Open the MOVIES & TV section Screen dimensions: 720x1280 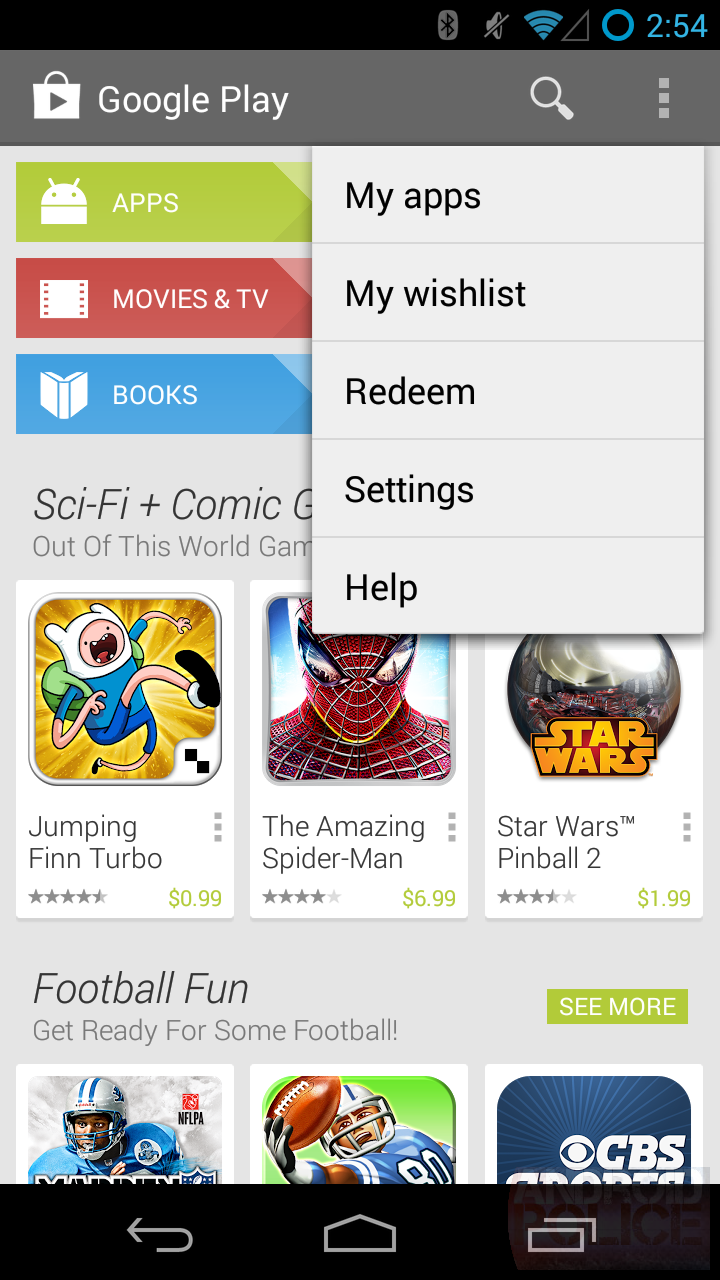160,298
